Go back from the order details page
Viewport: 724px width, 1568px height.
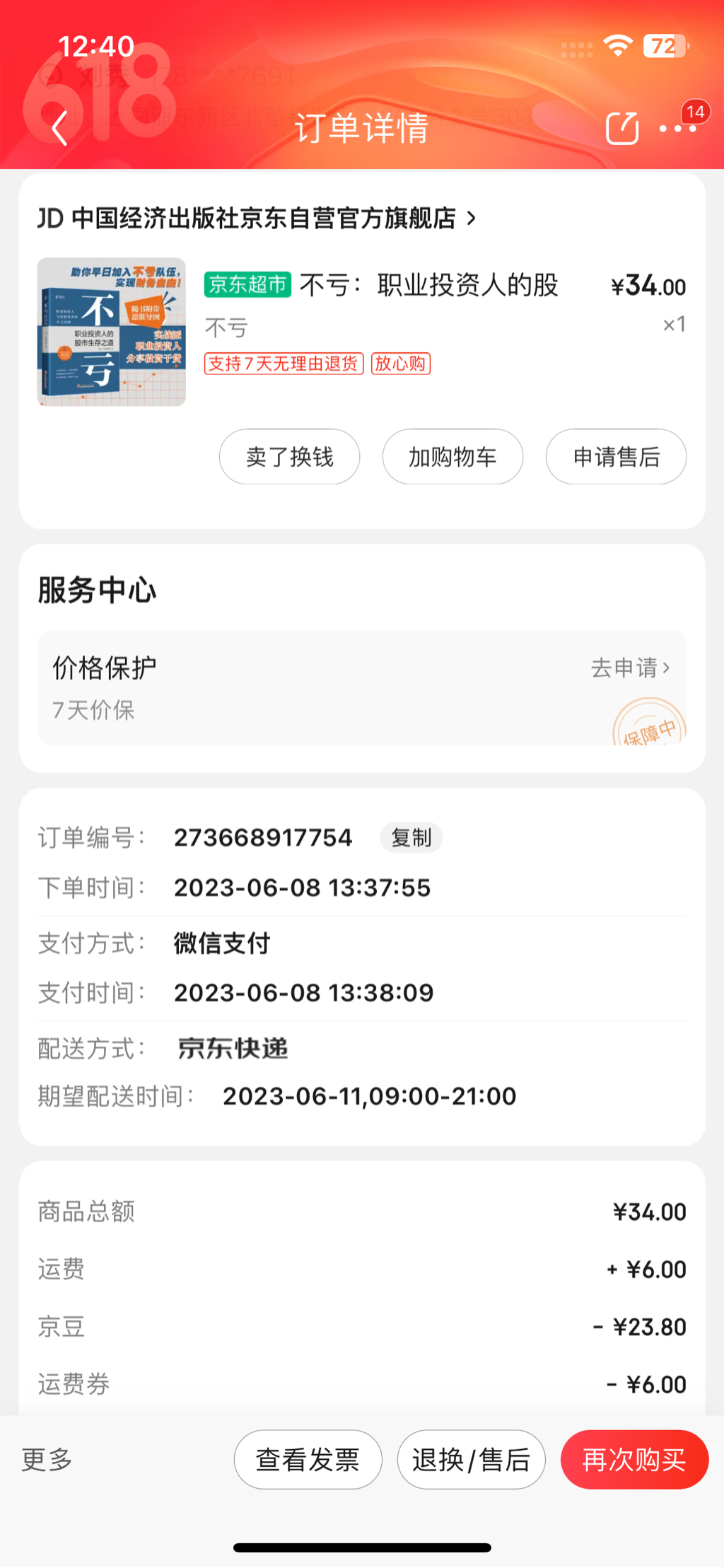[x=60, y=128]
